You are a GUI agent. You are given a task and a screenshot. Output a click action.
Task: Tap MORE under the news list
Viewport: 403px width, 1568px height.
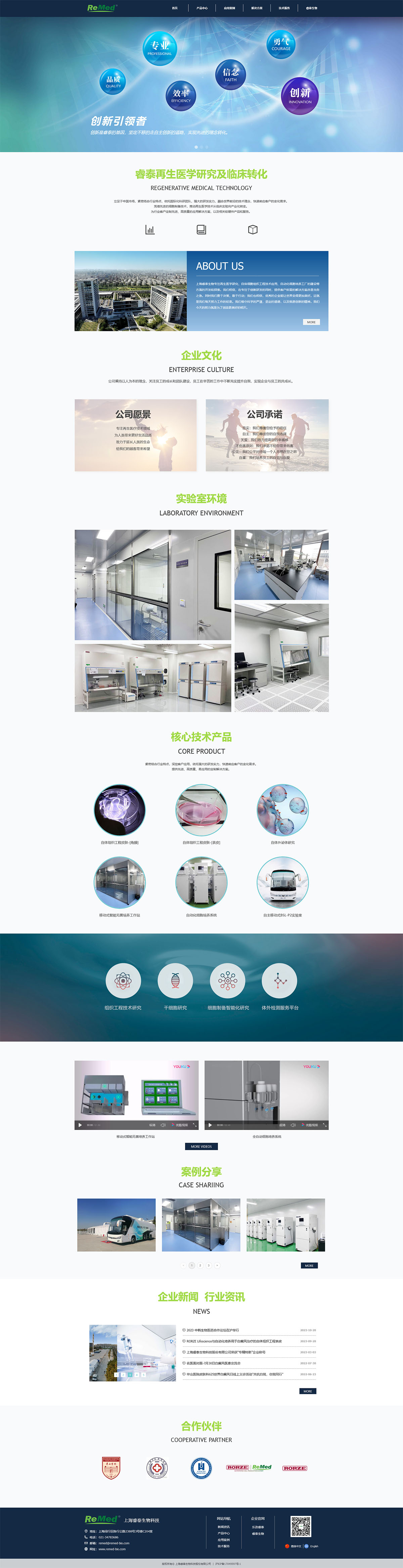click(x=307, y=1391)
